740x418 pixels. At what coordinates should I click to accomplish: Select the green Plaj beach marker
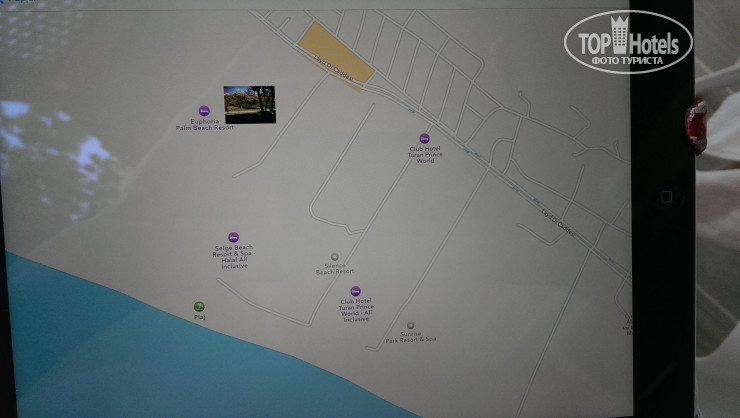199,306
